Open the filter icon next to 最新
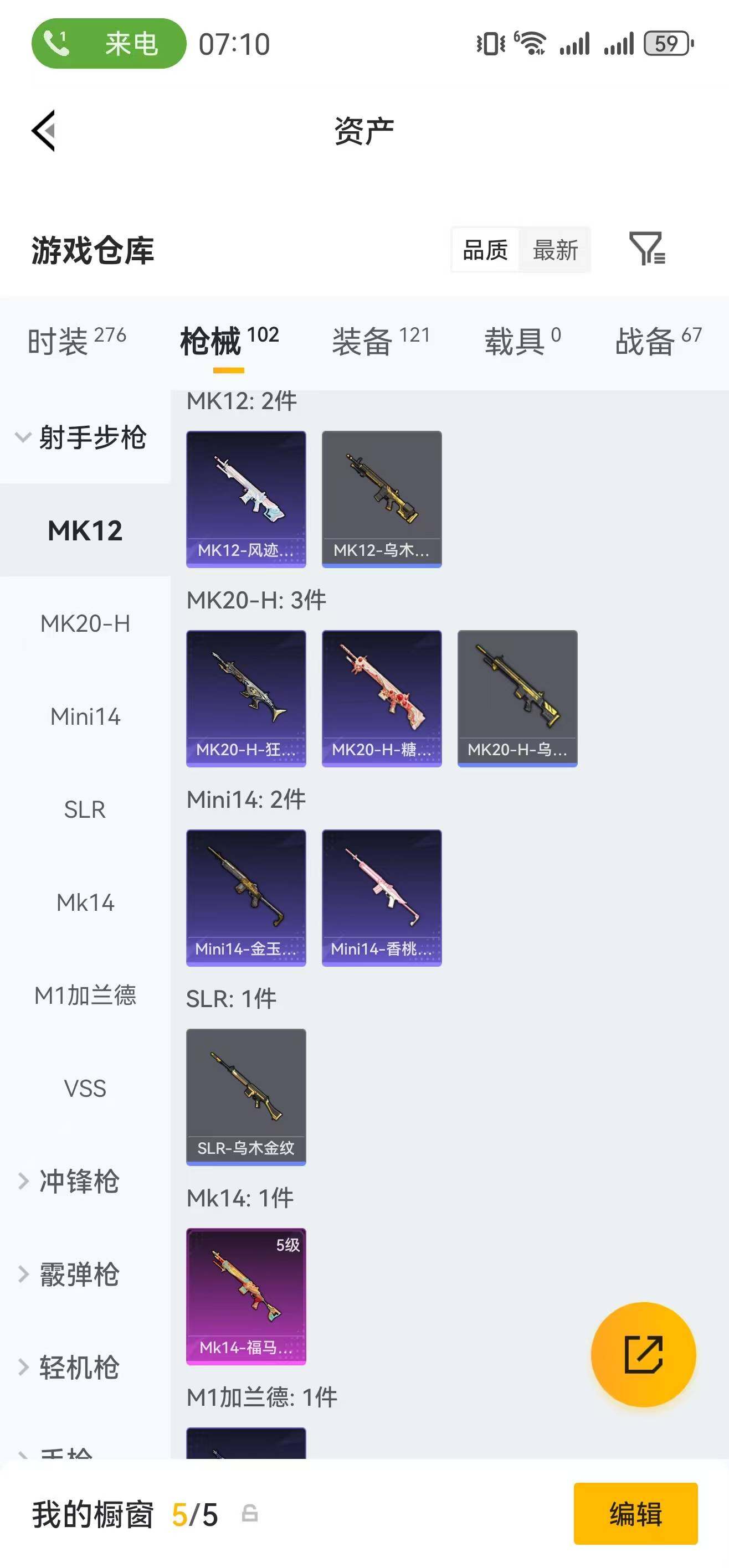This screenshot has height=1568, width=729. coord(646,249)
